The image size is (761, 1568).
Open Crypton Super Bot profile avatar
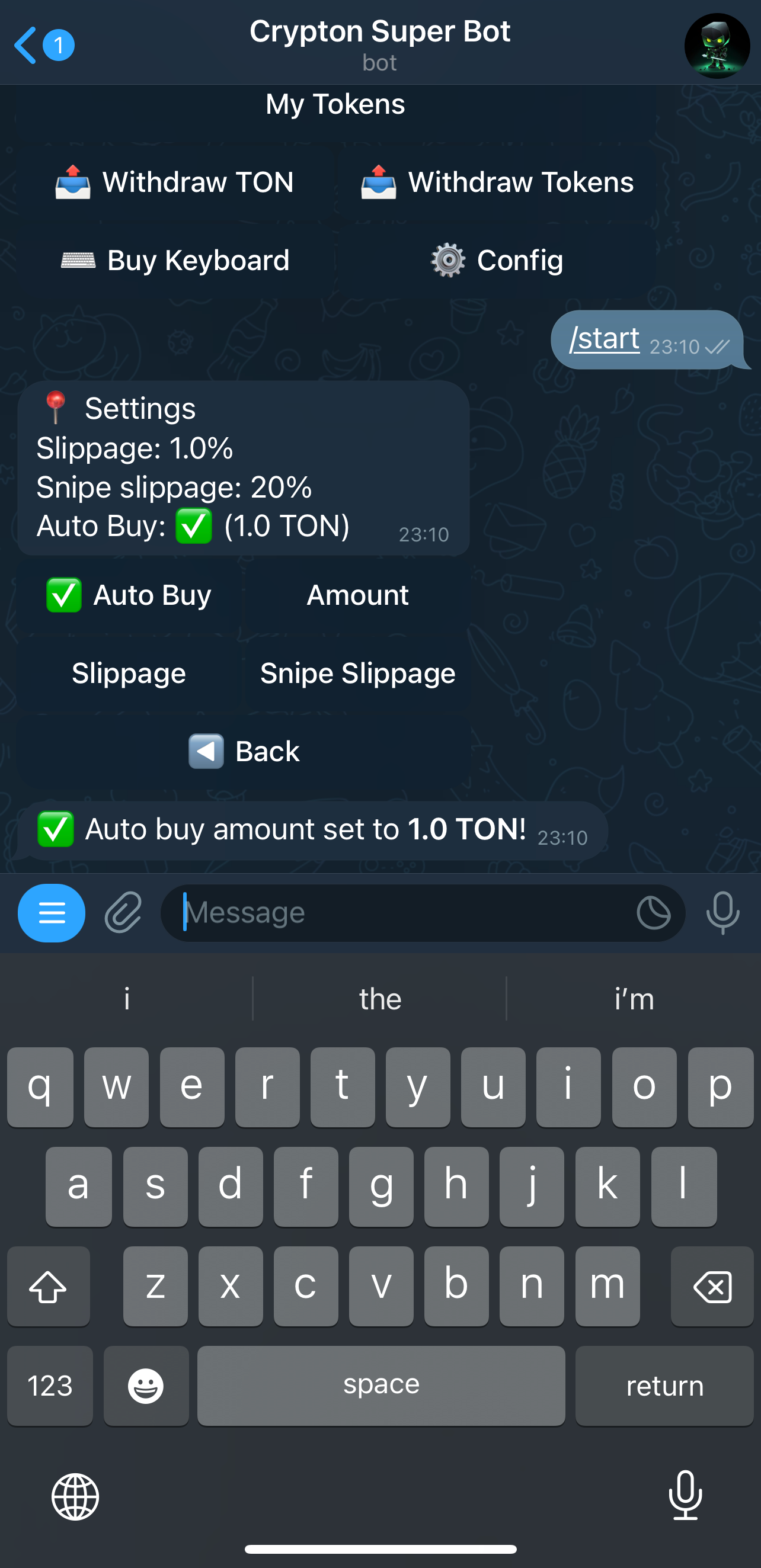716,46
